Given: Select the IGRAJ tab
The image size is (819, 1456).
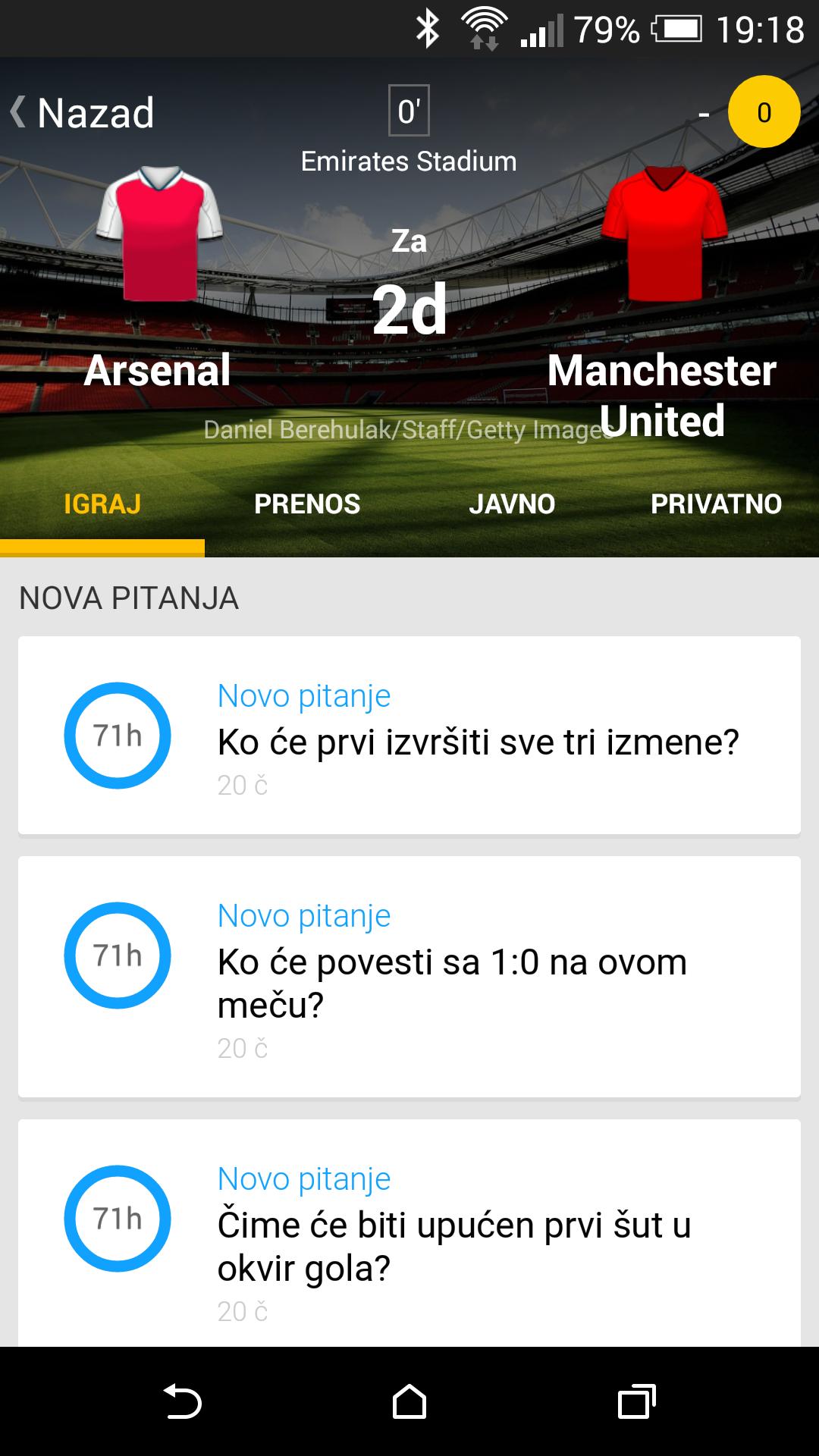Looking at the screenshot, I should 102,503.
